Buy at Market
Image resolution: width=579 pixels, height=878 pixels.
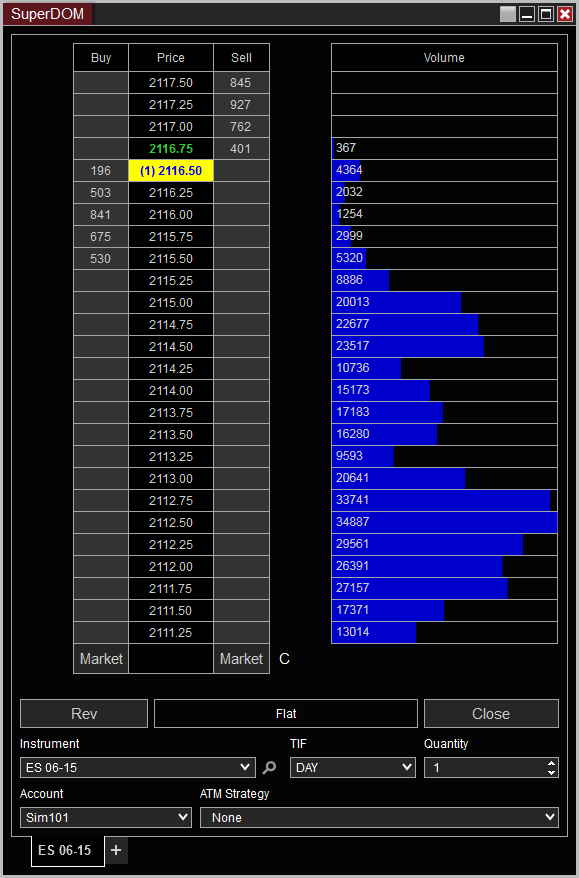pos(101,658)
